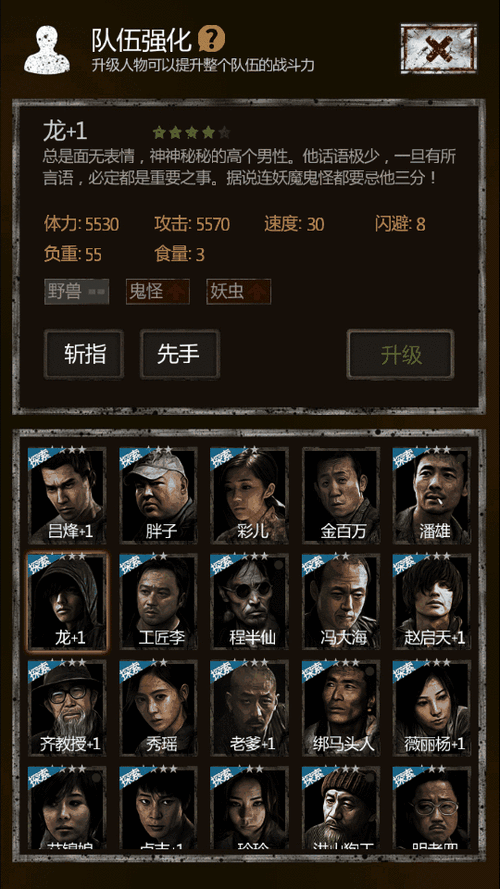Tap the 升级 upgrade button
Image resolution: width=500 pixels, height=889 pixels.
pyautogui.click(x=400, y=355)
